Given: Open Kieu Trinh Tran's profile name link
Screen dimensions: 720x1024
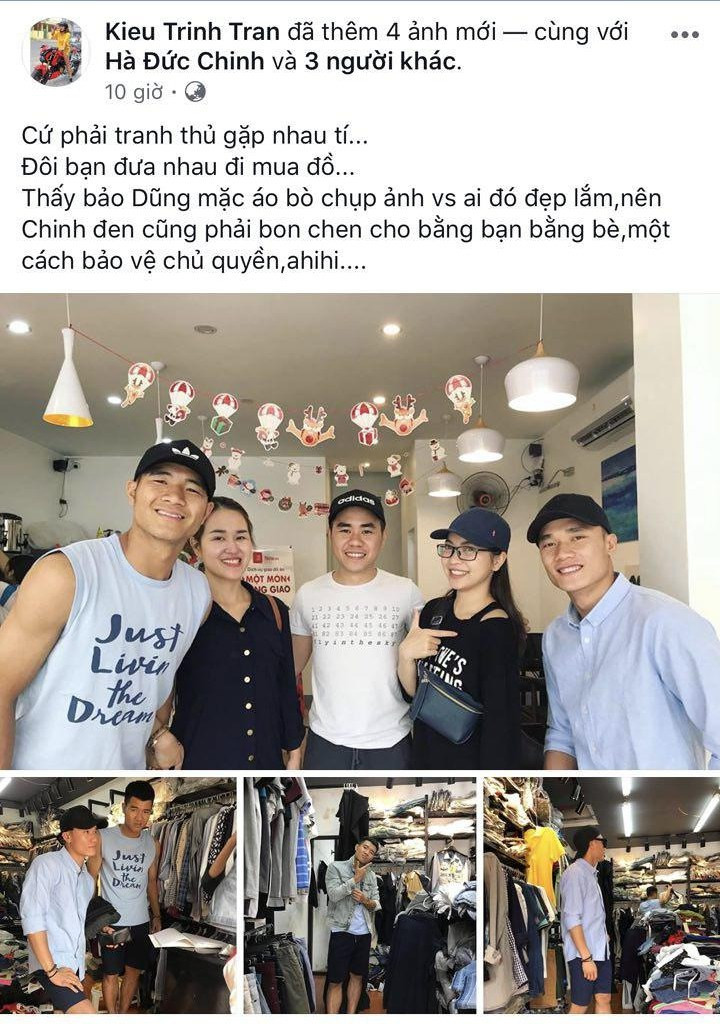Looking at the screenshot, I should click(192, 32).
